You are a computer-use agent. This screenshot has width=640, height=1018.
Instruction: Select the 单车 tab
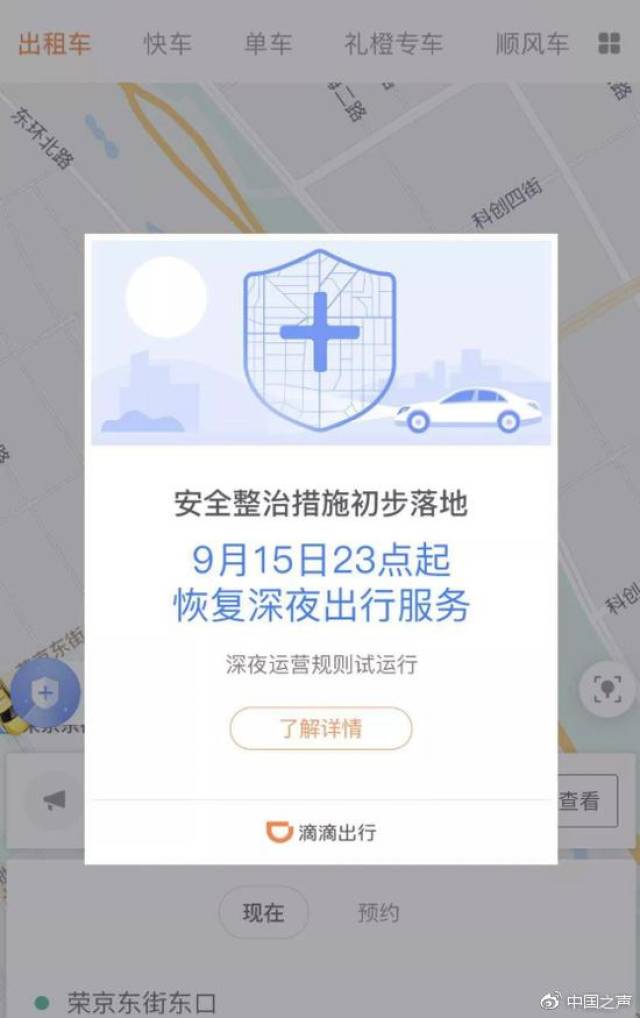tap(268, 44)
